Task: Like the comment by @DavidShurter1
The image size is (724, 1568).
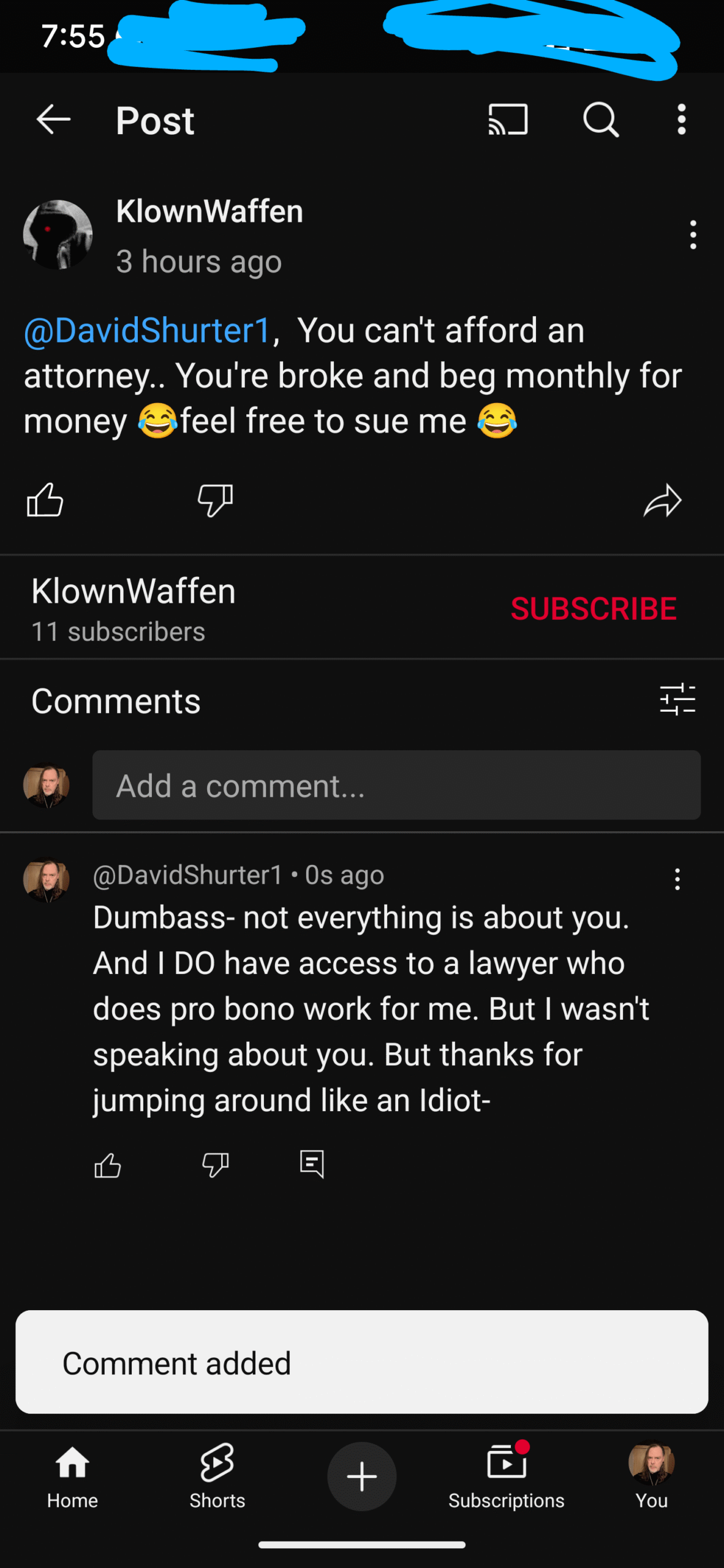Action: tap(108, 1164)
